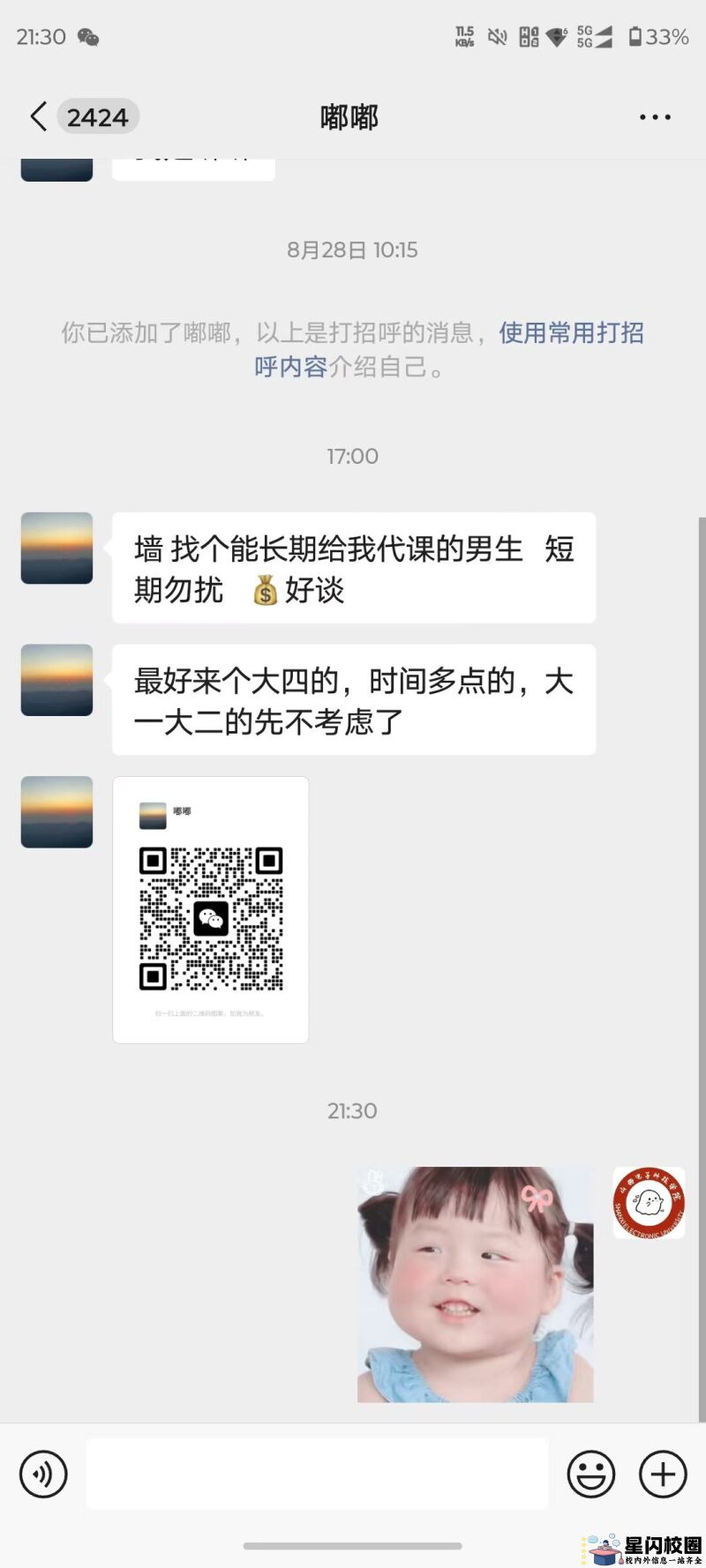Focus the message text field

coord(317,1474)
